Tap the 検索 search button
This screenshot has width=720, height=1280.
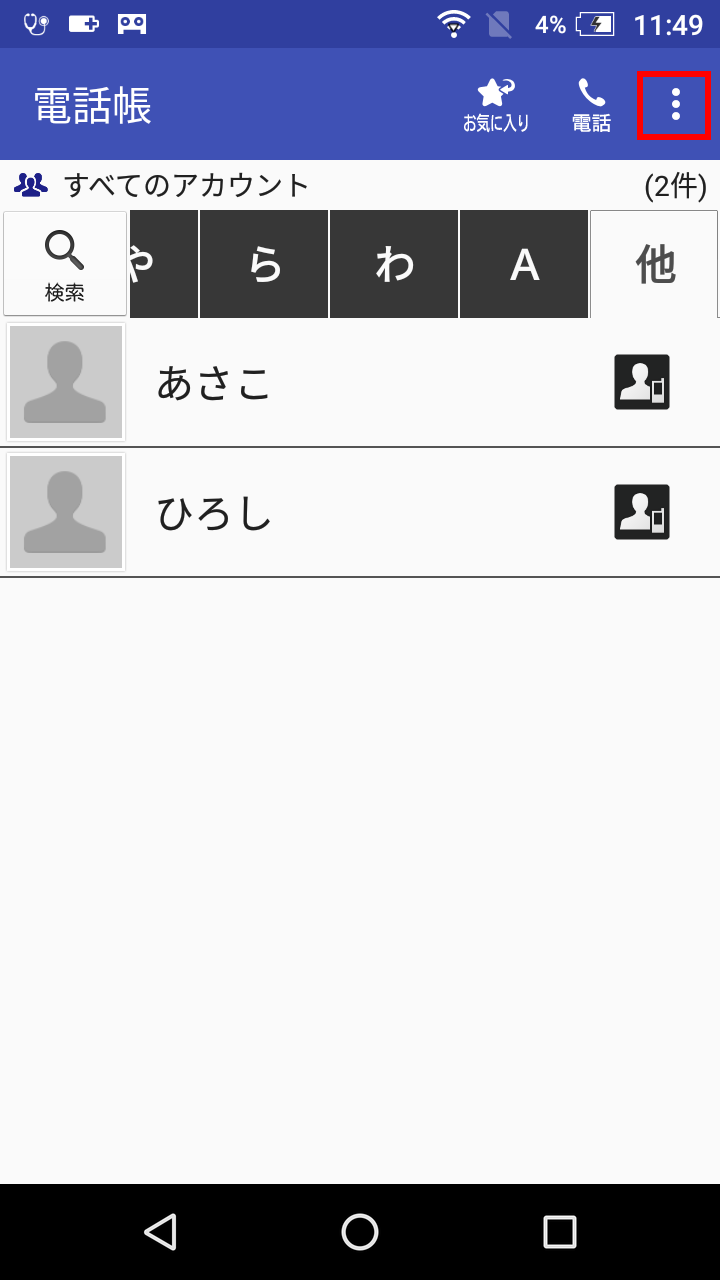[65, 264]
